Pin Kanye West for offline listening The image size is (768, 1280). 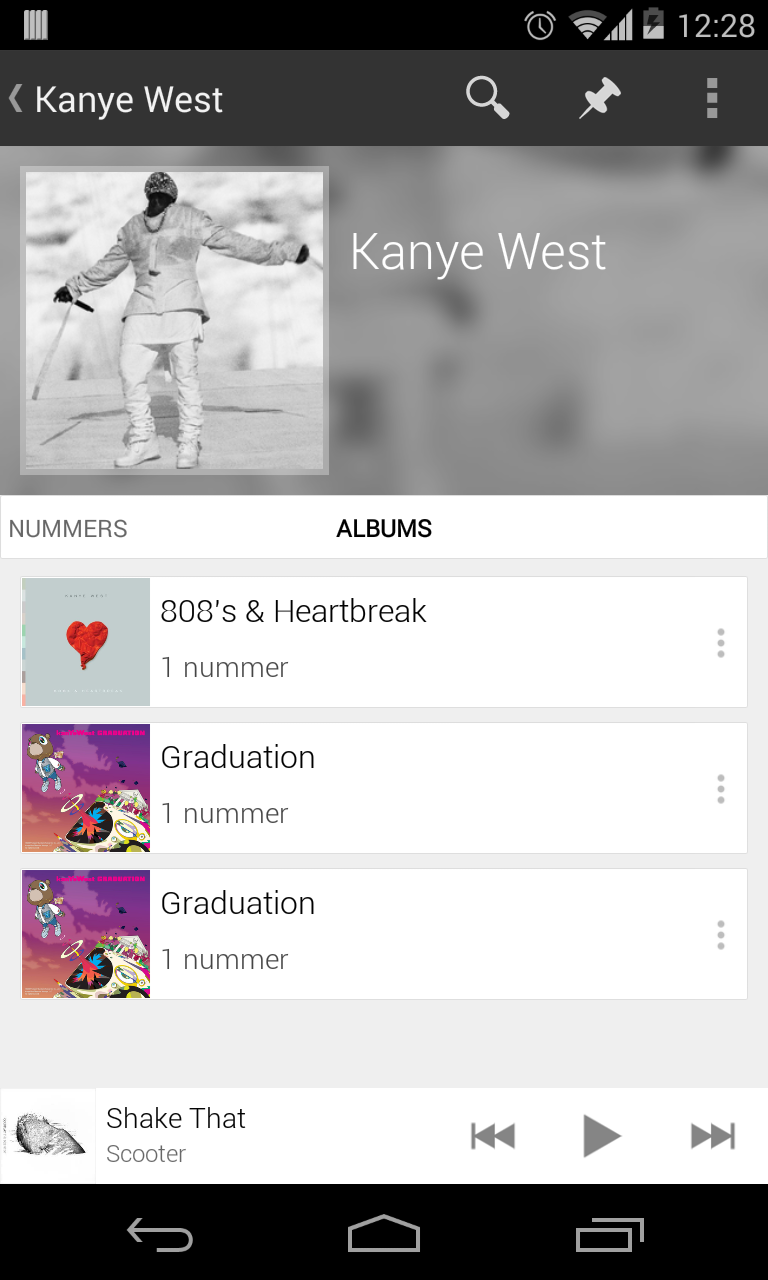tap(599, 97)
